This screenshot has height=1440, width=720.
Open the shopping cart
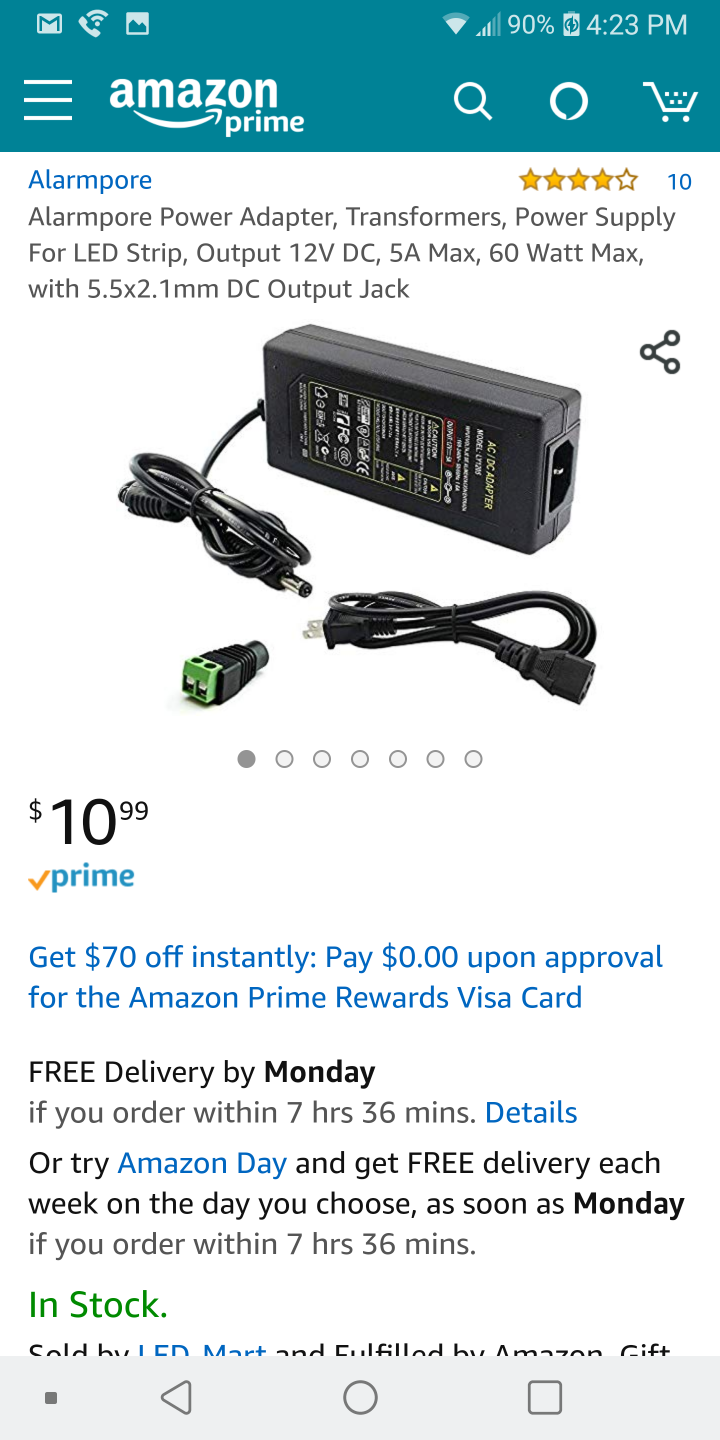[x=669, y=101]
